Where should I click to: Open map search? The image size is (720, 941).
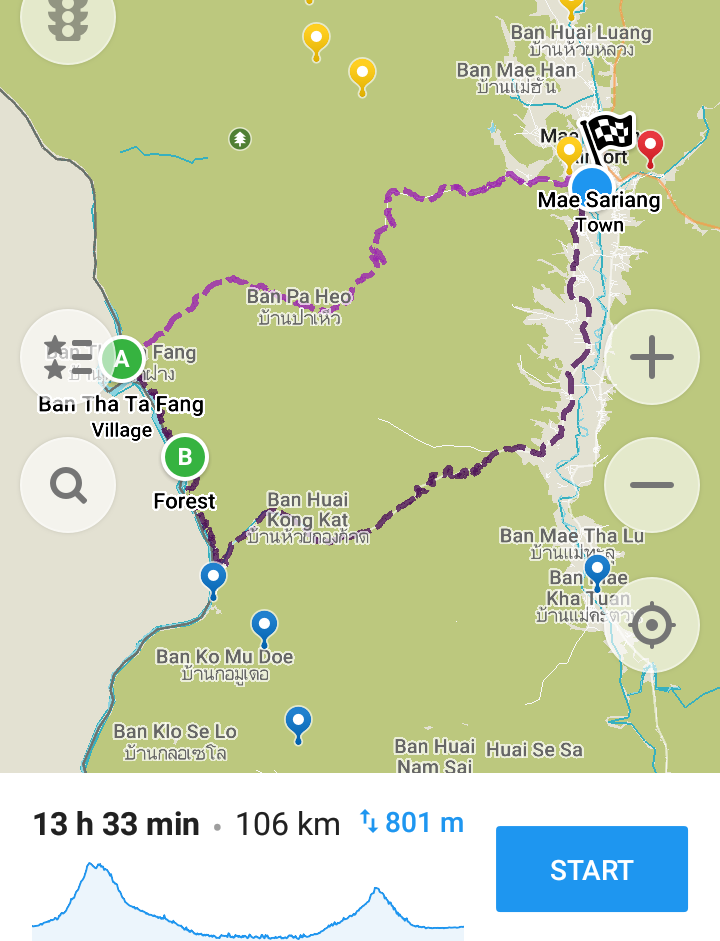pos(67,485)
